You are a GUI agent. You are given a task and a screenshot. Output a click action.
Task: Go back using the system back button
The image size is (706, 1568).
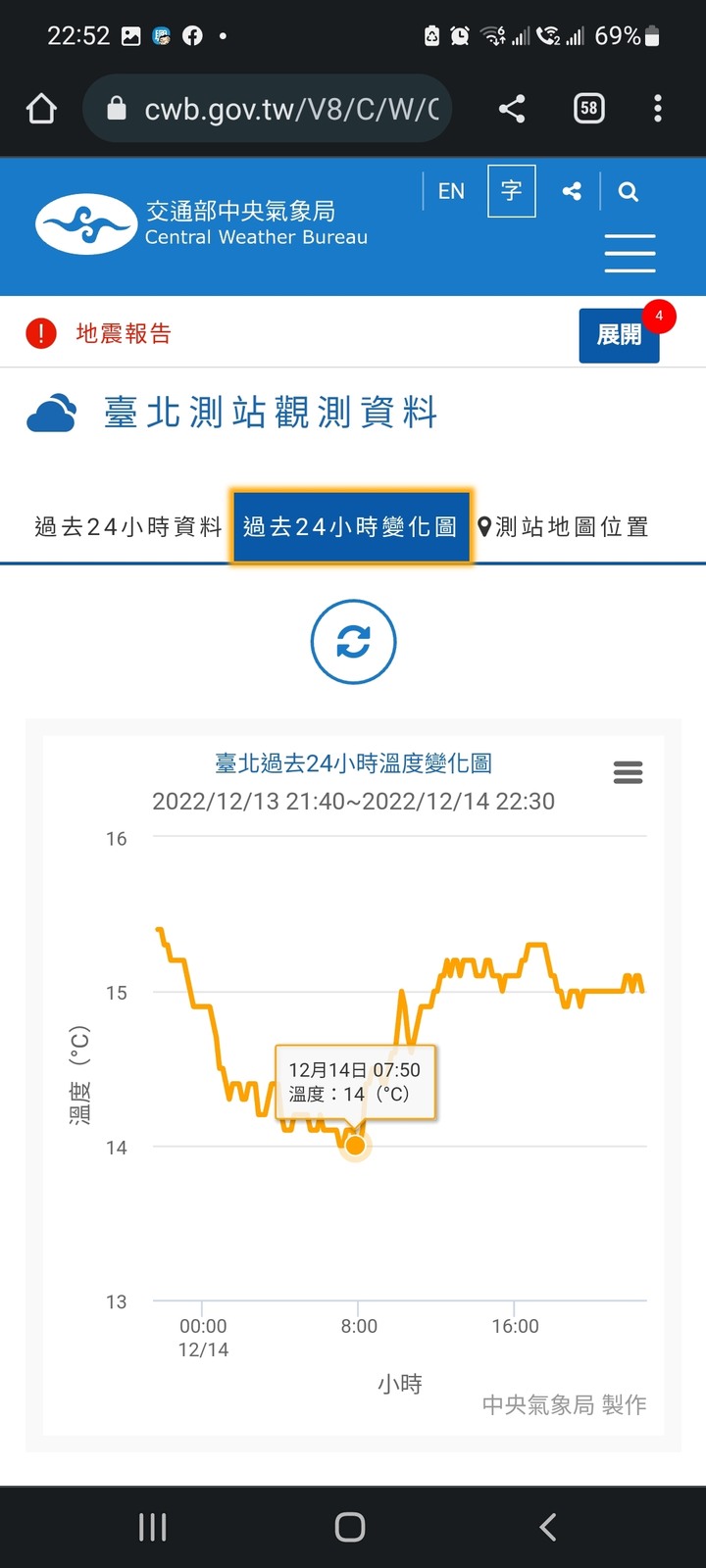click(x=548, y=1526)
